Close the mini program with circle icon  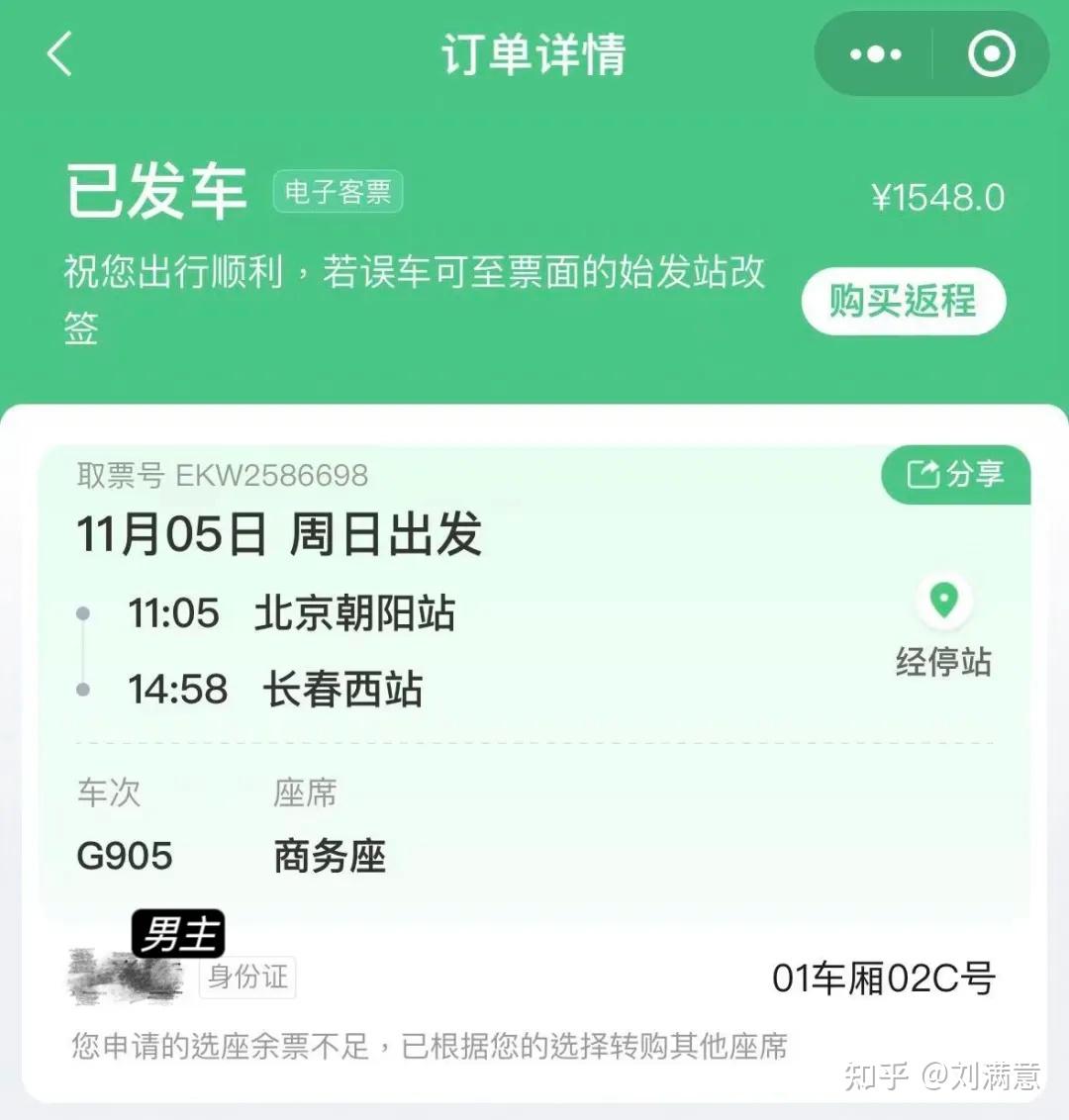click(991, 54)
